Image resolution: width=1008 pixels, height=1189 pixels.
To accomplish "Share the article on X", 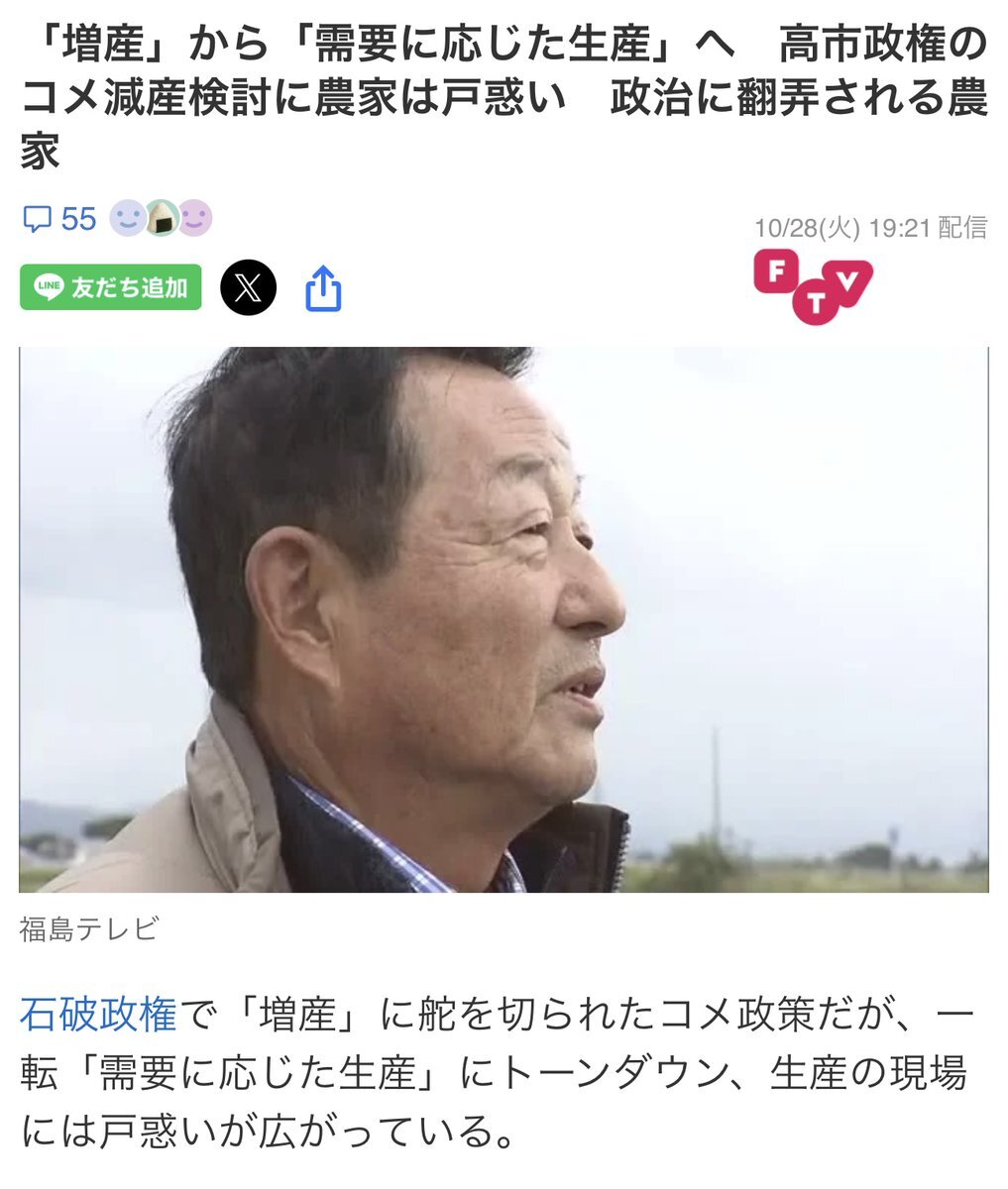I will tap(248, 287).
